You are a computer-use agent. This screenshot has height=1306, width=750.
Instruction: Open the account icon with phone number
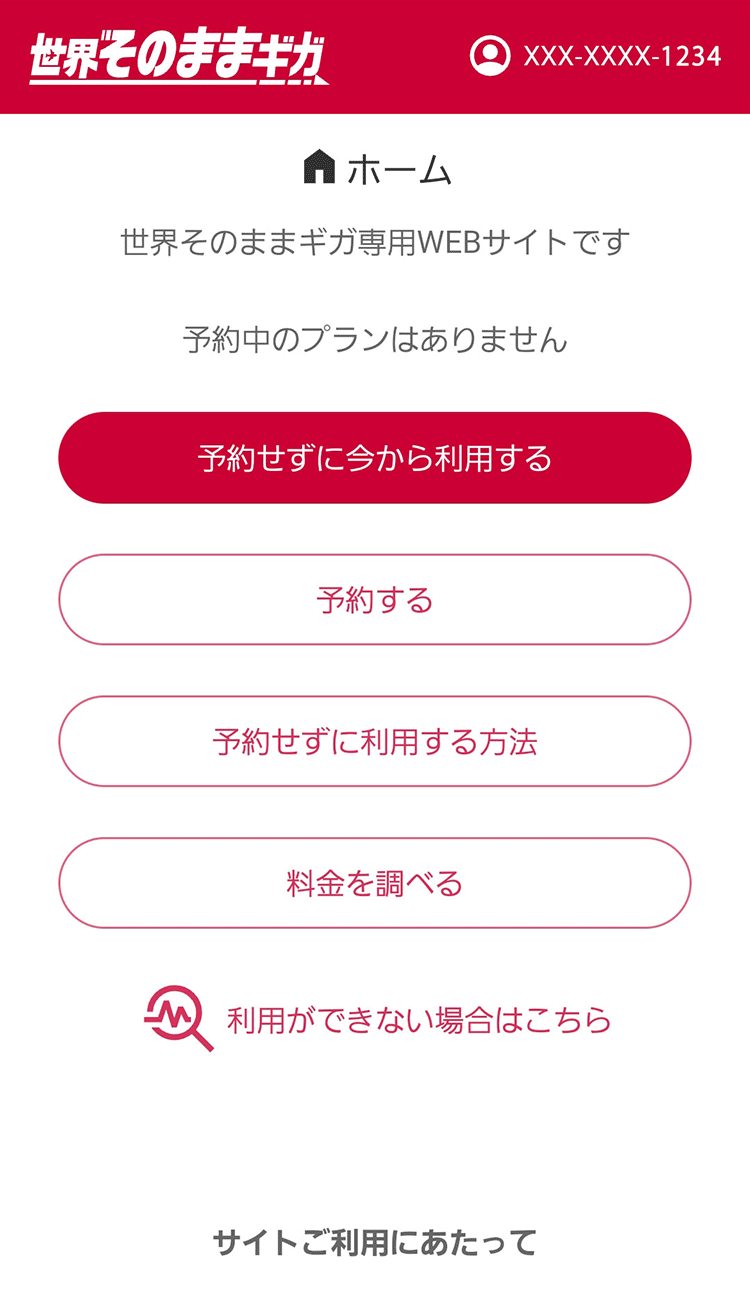[x=596, y=56]
